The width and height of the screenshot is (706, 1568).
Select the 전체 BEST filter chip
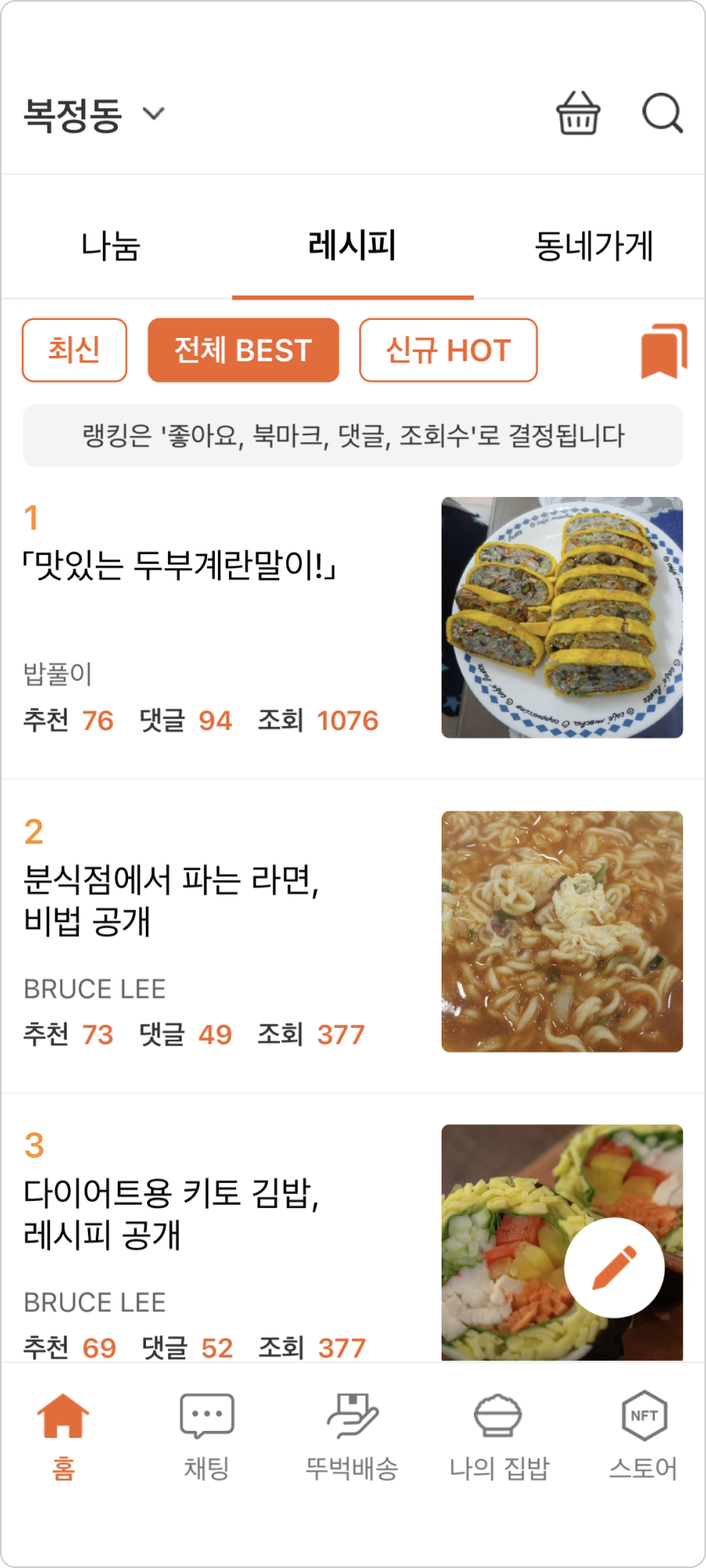243,350
